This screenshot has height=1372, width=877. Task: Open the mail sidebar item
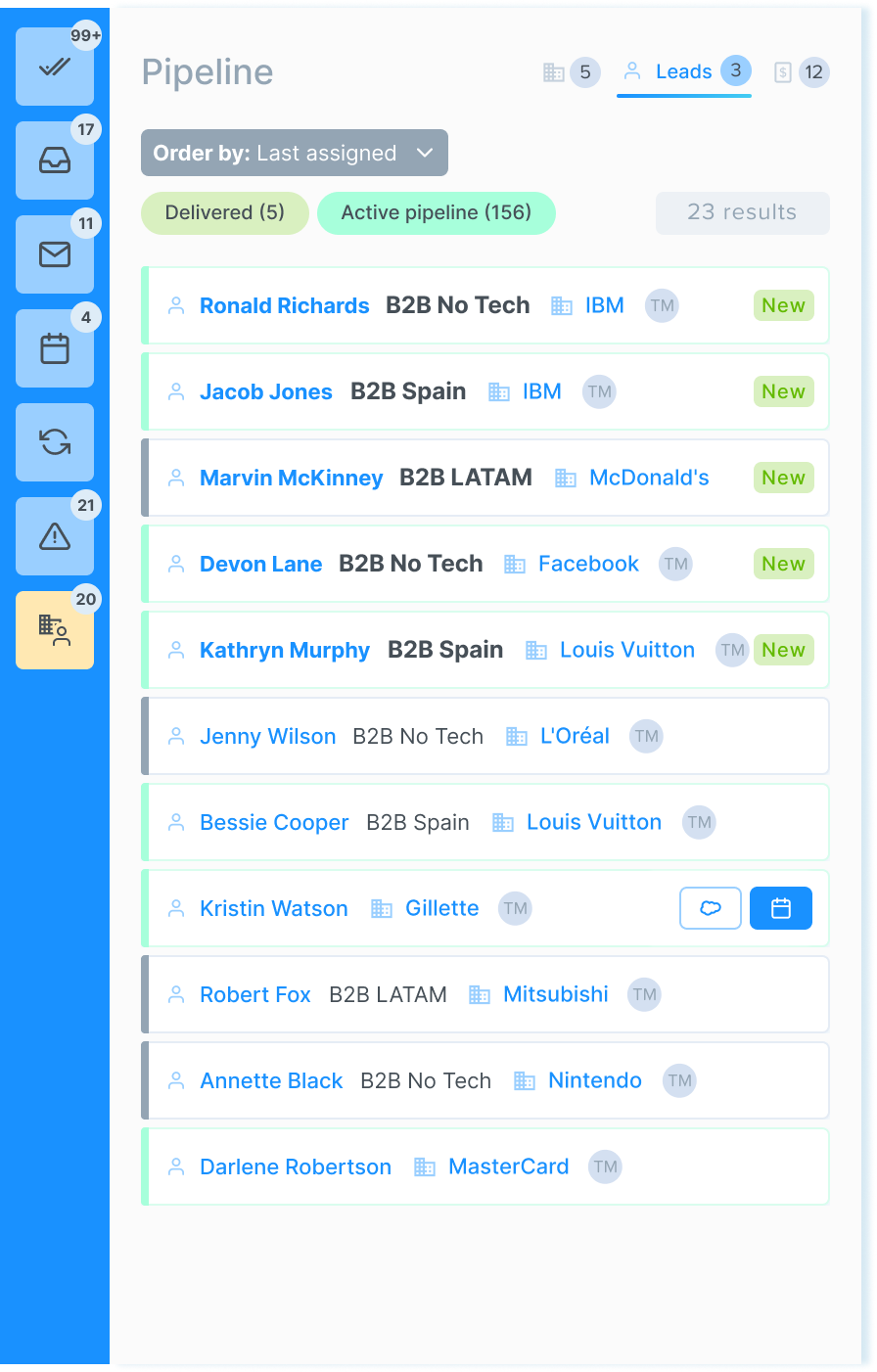click(x=55, y=255)
